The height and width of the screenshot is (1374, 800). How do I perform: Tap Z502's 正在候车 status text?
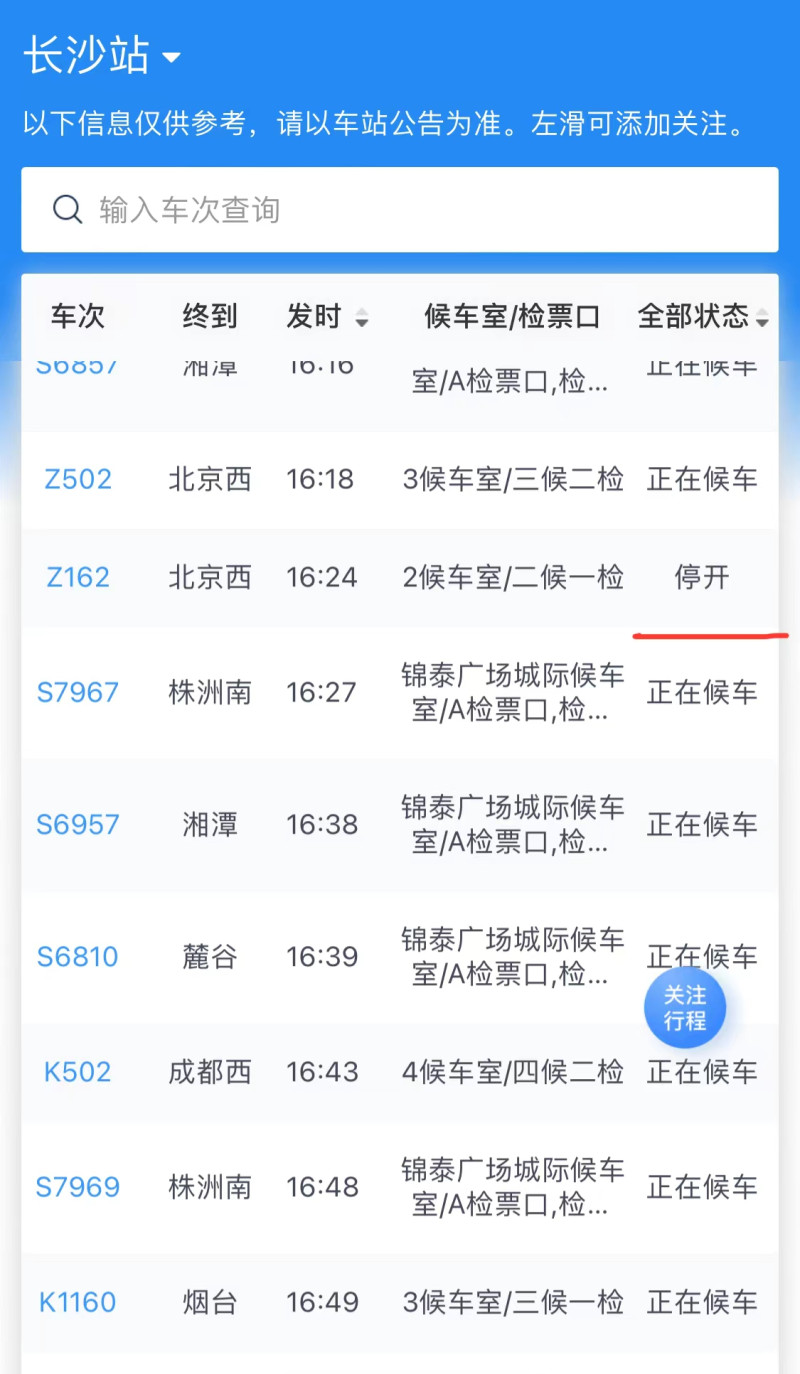pyautogui.click(x=704, y=479)
